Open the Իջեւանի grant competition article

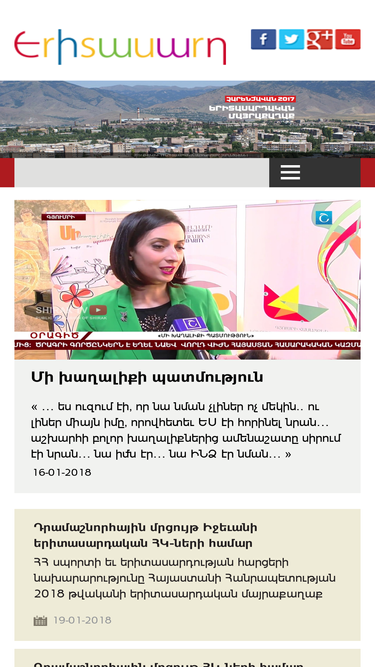click(x=145, y=536)
